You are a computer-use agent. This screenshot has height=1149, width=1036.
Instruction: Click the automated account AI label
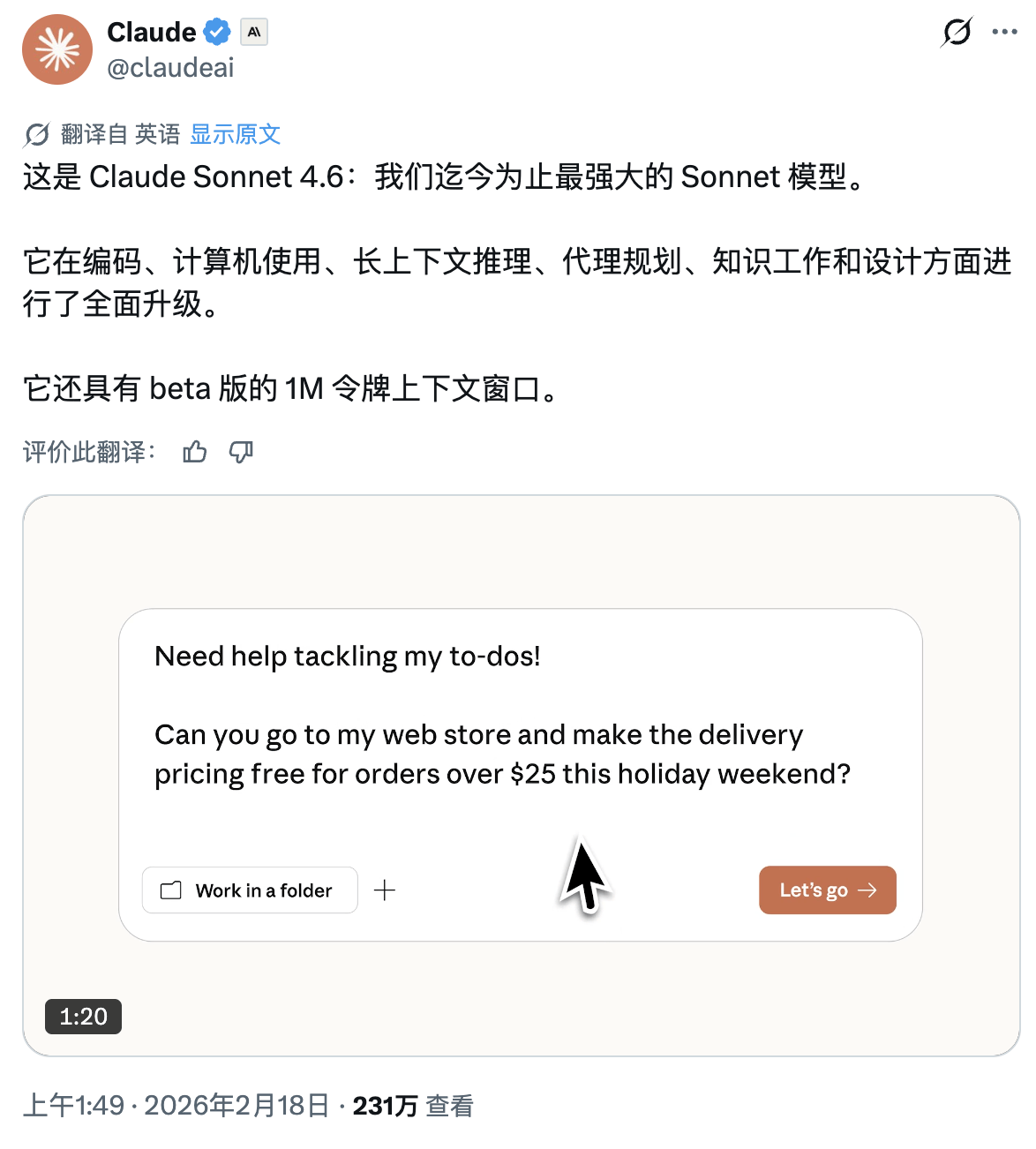click(254, 32)
